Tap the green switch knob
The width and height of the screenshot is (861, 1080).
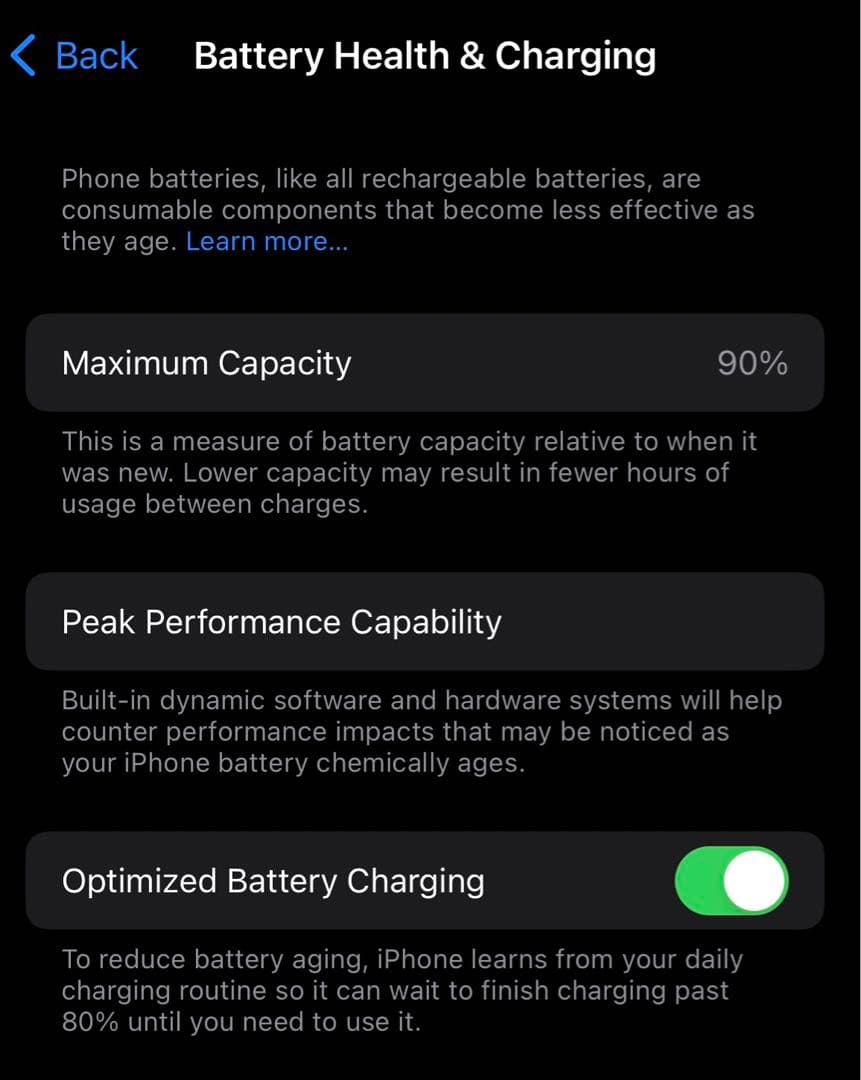pyautogui.click(x=757, y=881)
